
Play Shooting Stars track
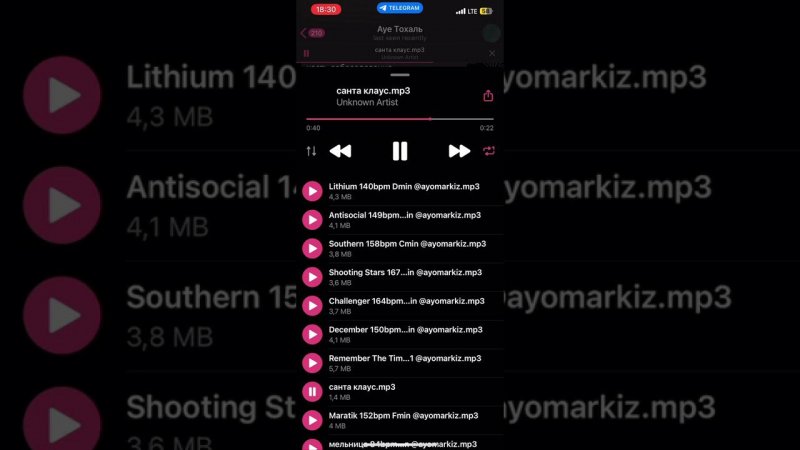312,277
